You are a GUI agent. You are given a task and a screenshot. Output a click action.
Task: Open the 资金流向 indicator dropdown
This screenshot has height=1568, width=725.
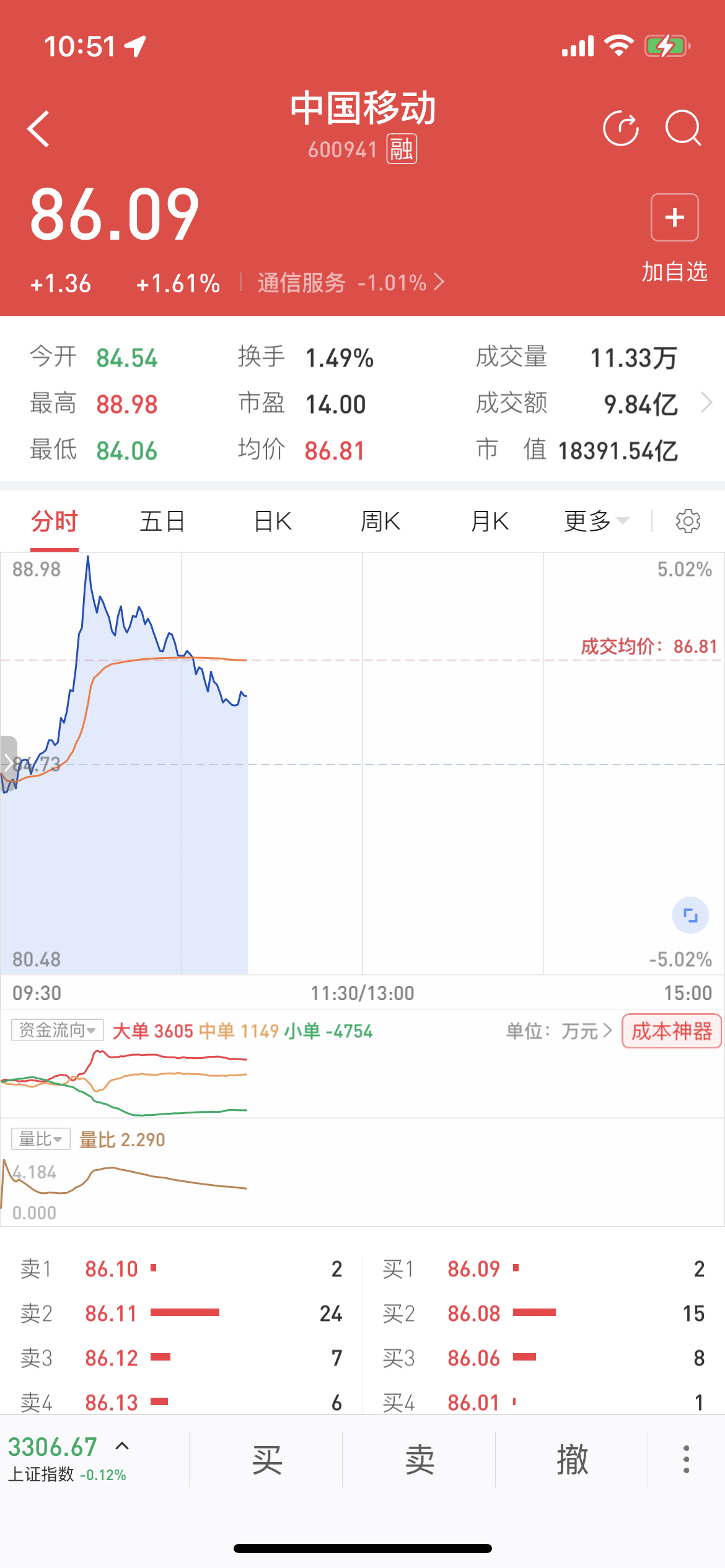[x=58, y=1030]
